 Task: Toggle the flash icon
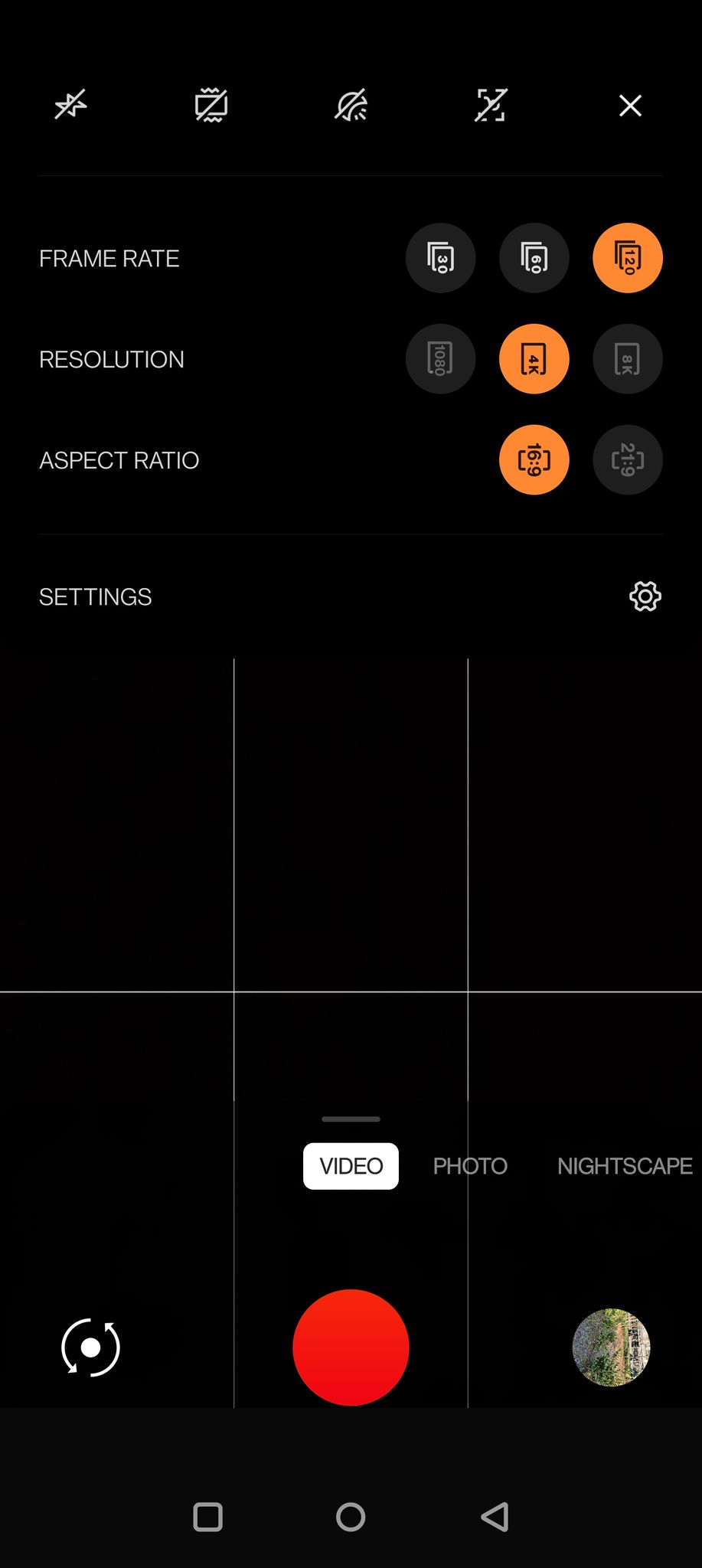click(70, 106)
